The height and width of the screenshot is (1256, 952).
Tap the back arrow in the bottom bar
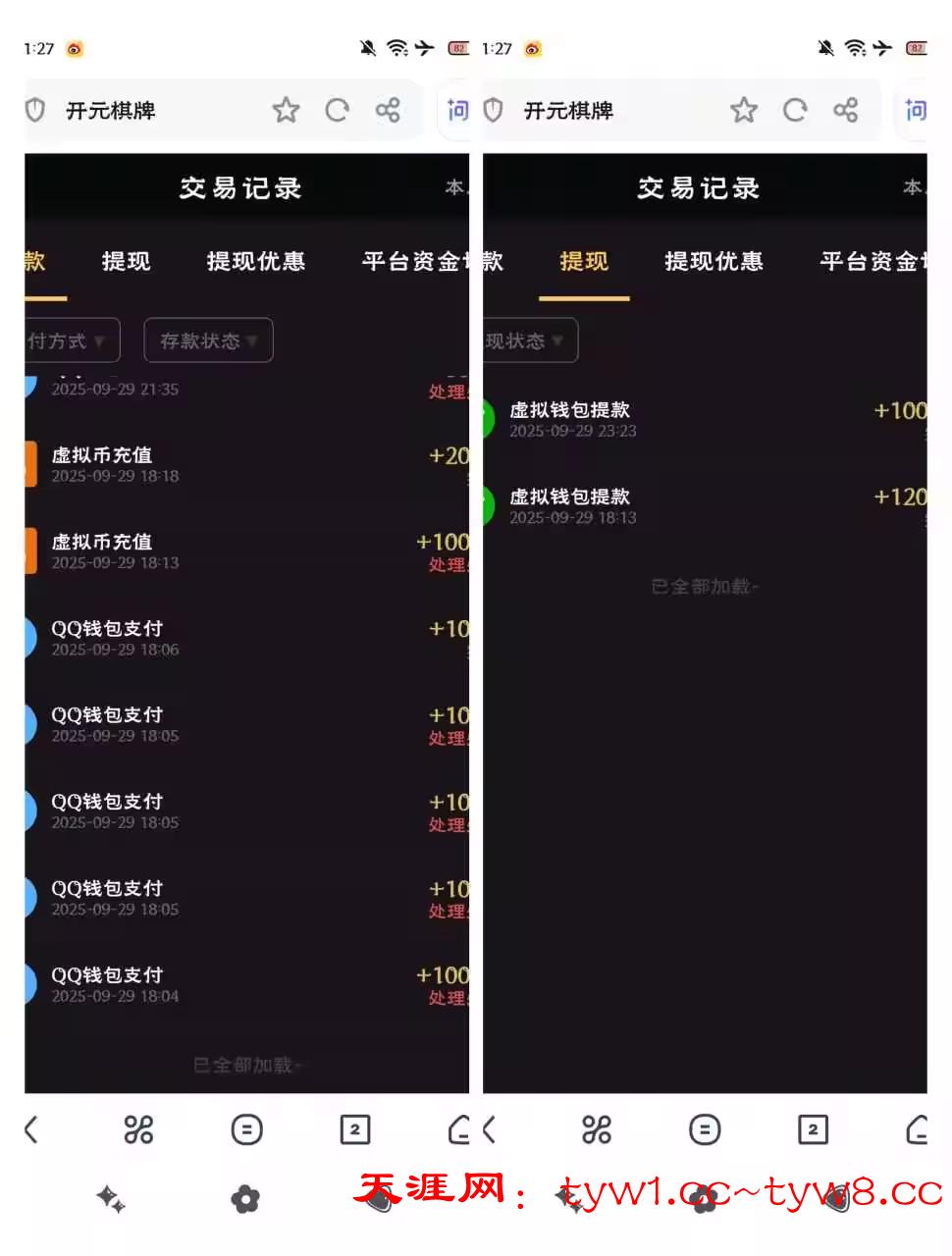[x=31, y=1129]
